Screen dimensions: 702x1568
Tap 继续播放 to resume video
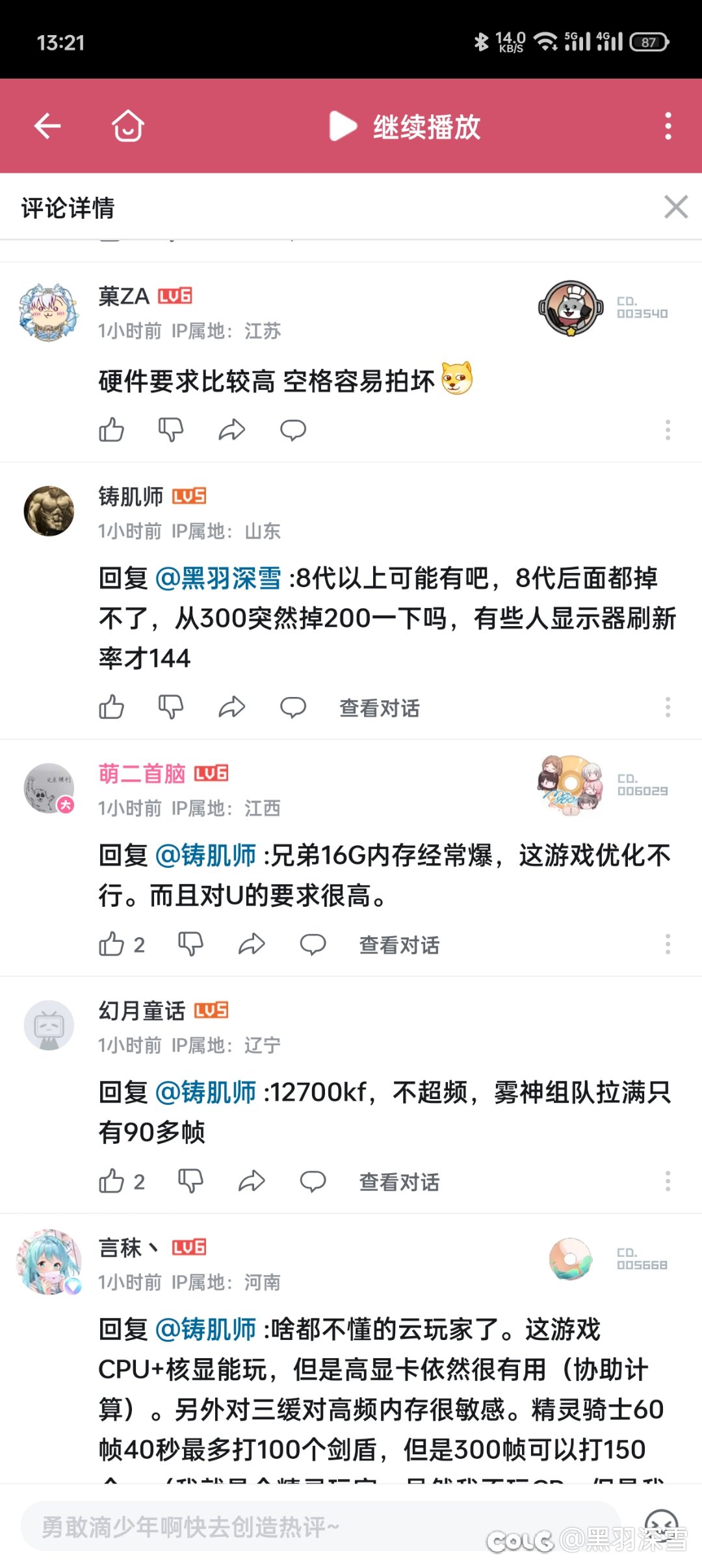coord(406,127)
